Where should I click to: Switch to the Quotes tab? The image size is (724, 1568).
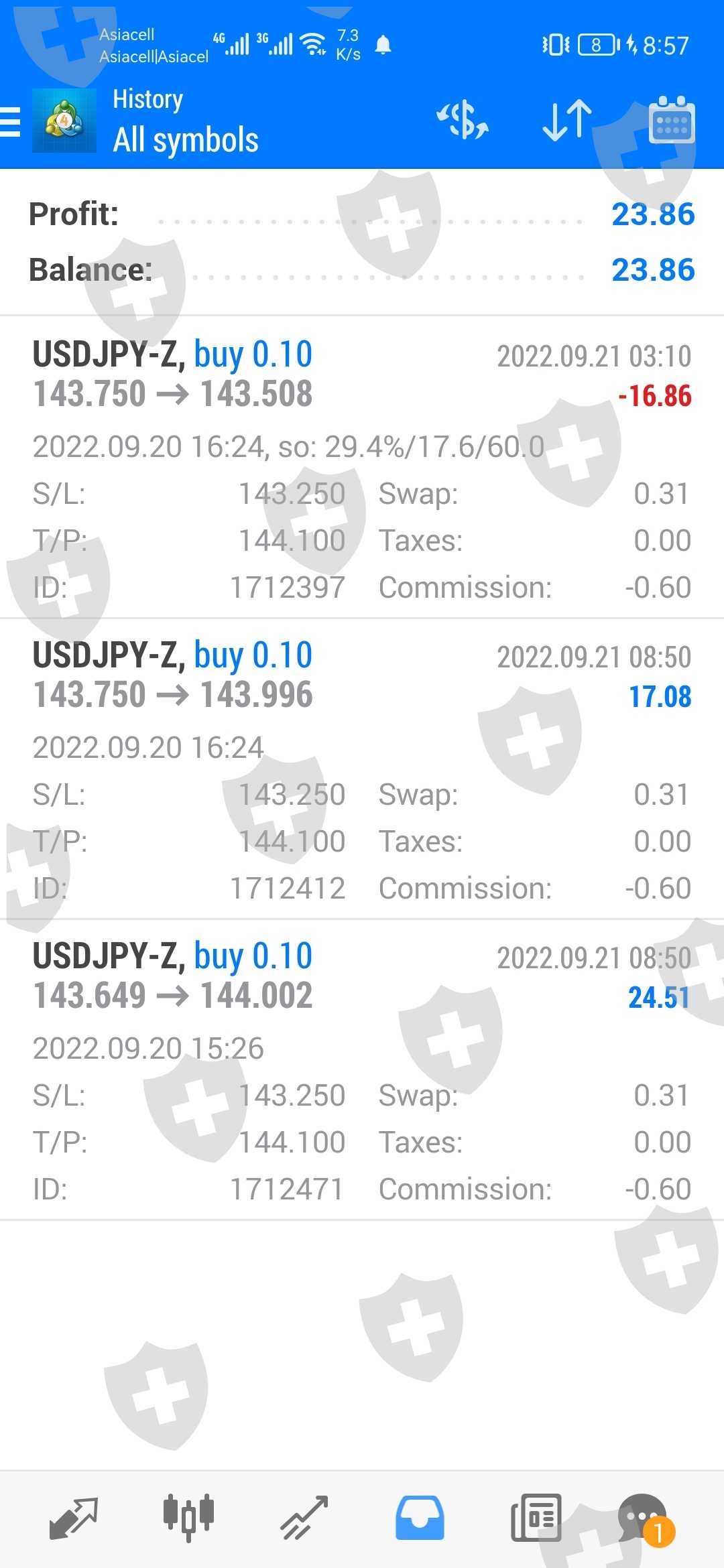click(x=74, y=1518)
